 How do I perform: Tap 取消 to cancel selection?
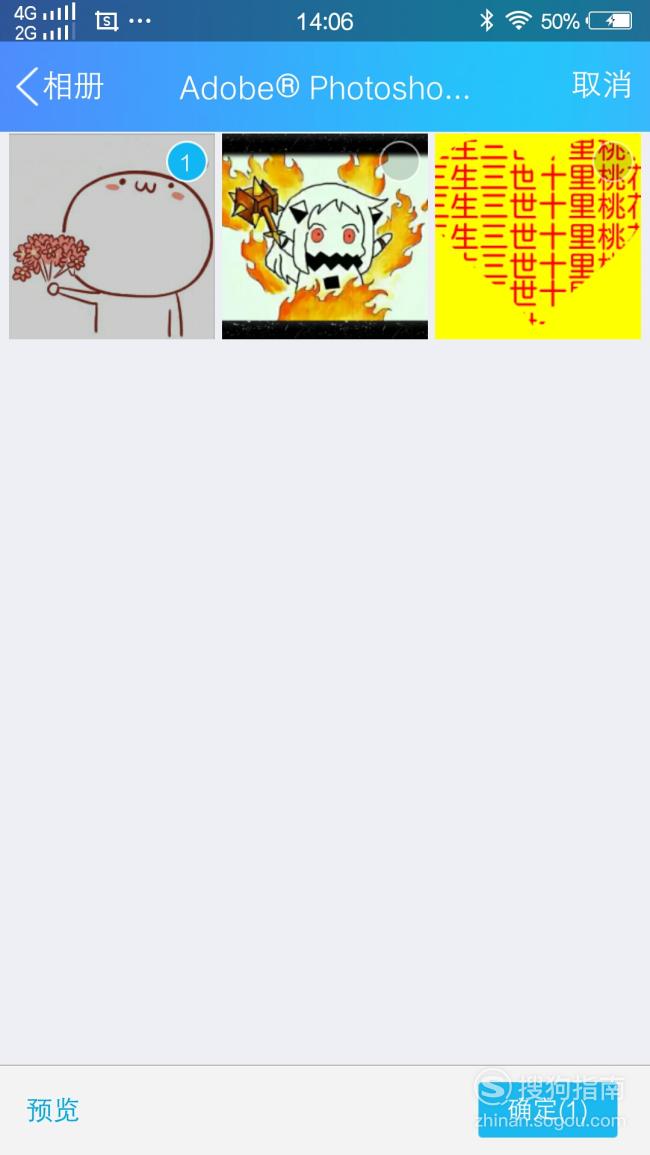601,85
